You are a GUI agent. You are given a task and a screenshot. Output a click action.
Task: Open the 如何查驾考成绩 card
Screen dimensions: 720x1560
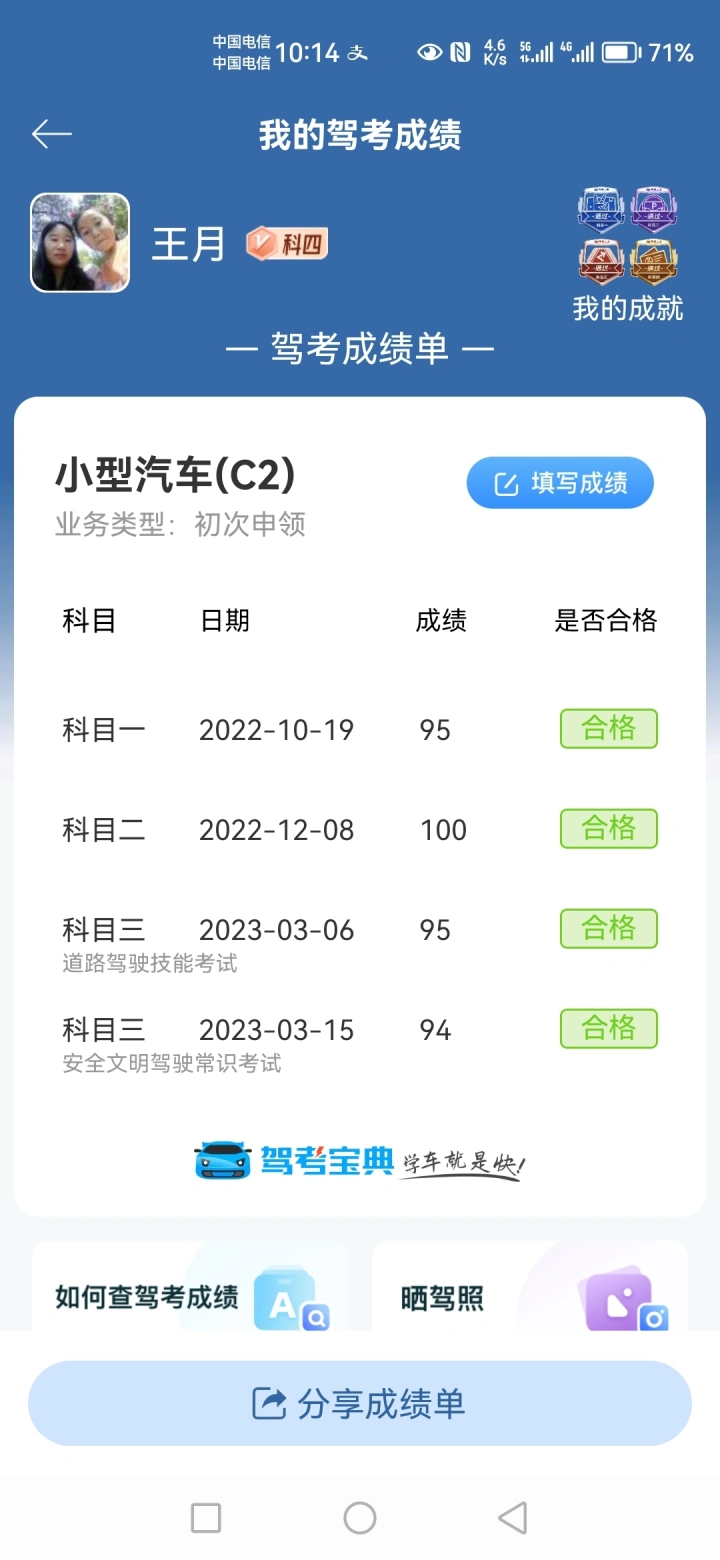tap(190, 1288)
